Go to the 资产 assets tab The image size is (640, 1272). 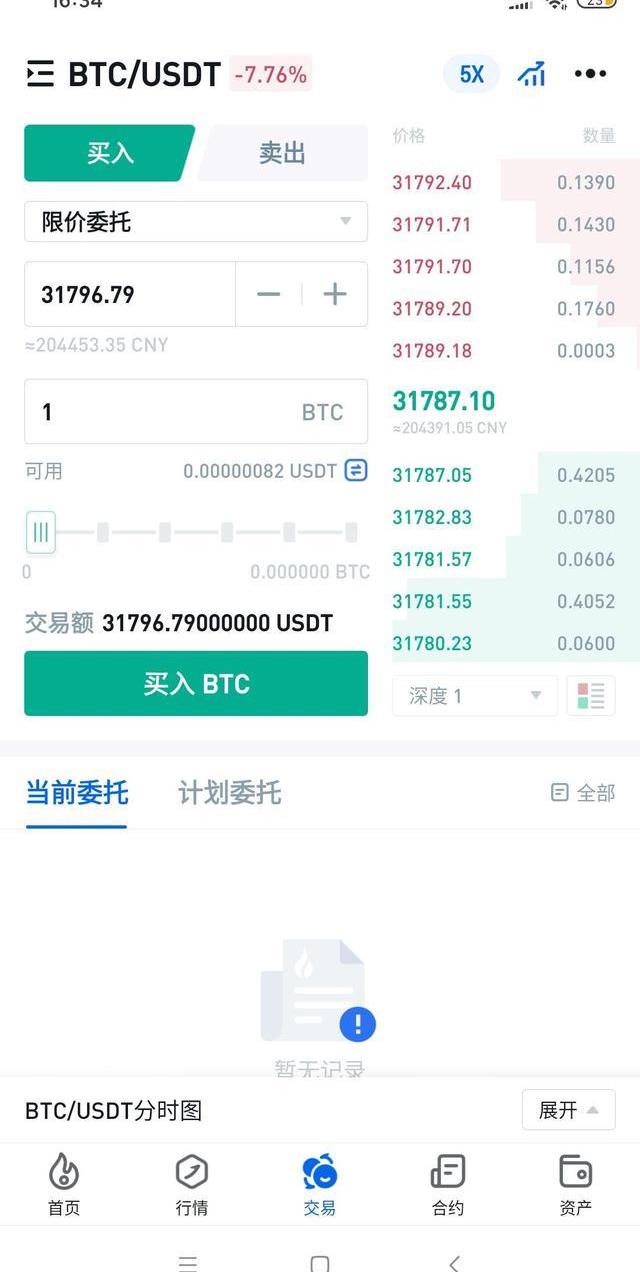pos(575,1184)
